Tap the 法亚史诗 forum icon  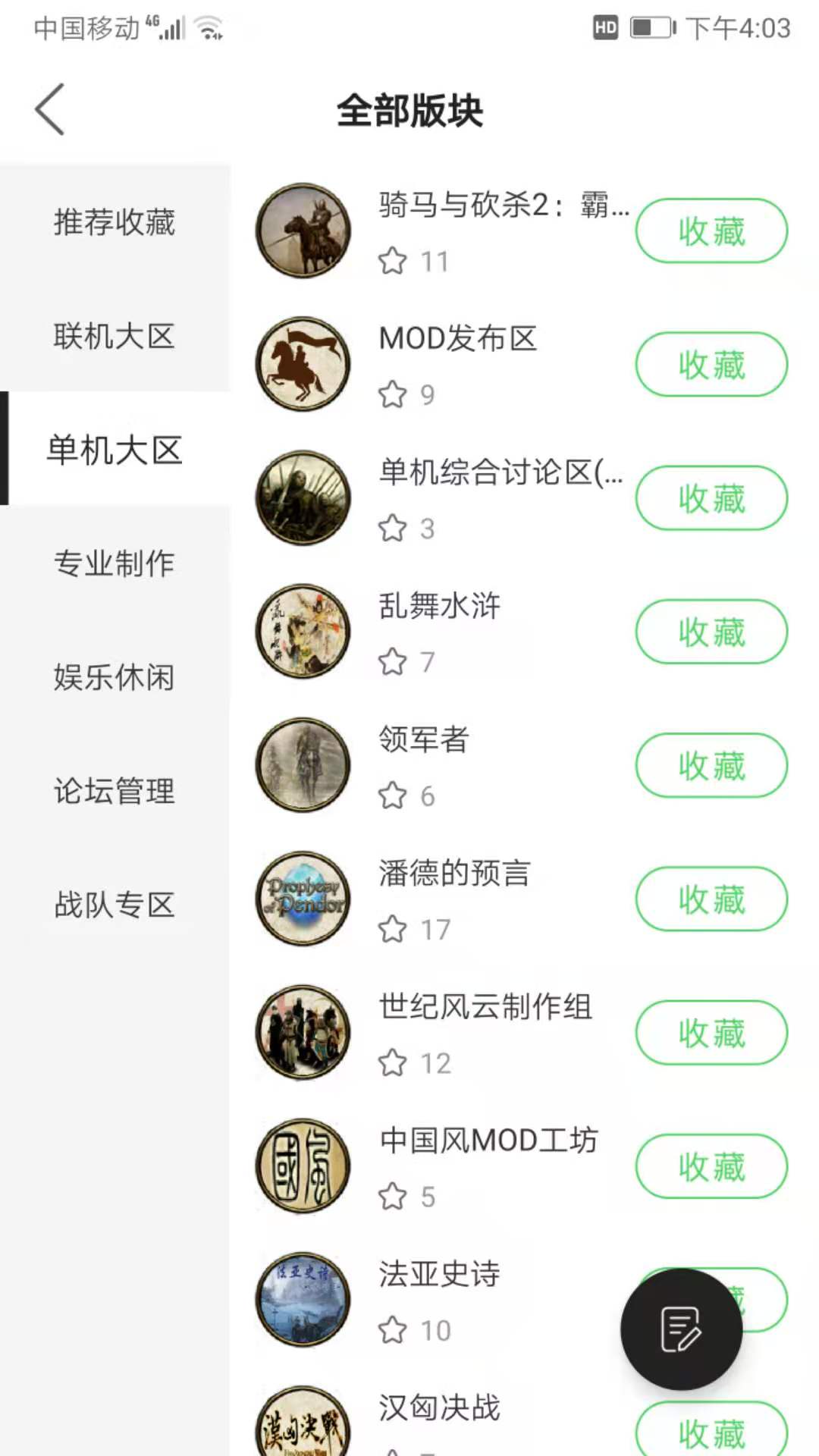pyautogui.click(x=302, y=1298)
